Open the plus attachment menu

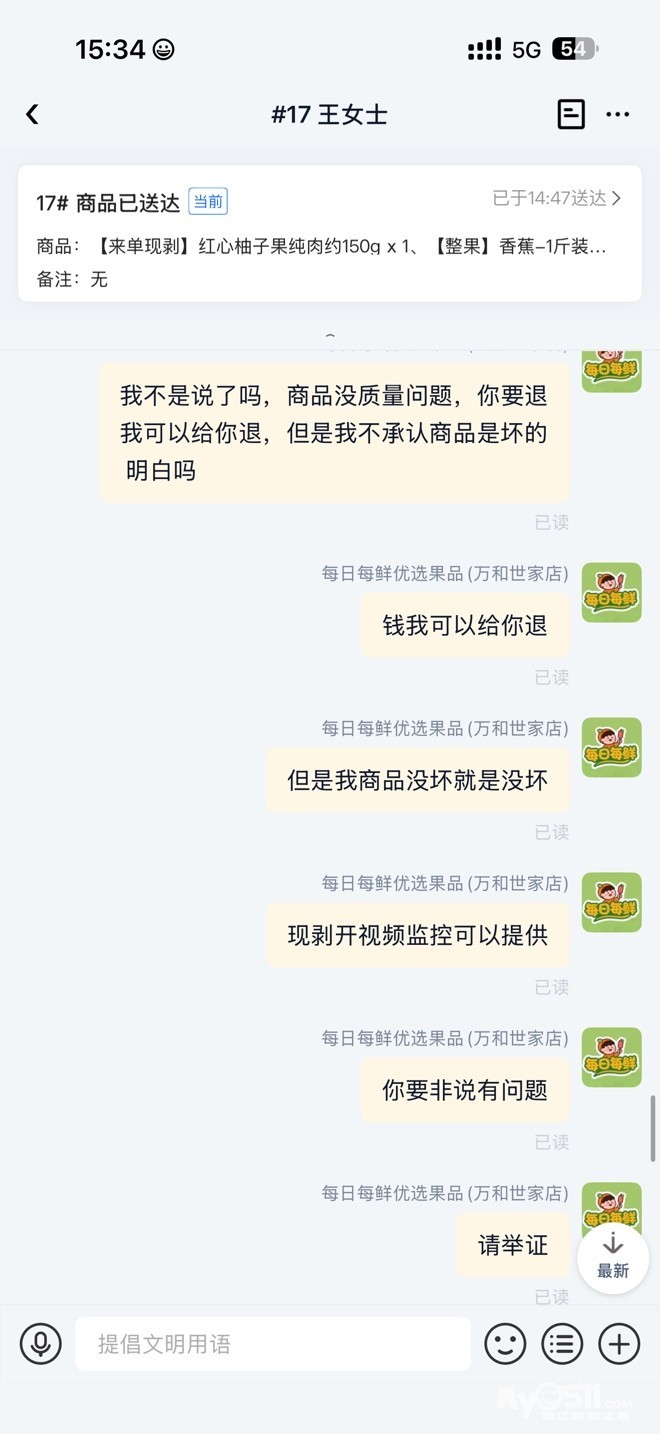pyautogui.click(x=619, y=1344)
